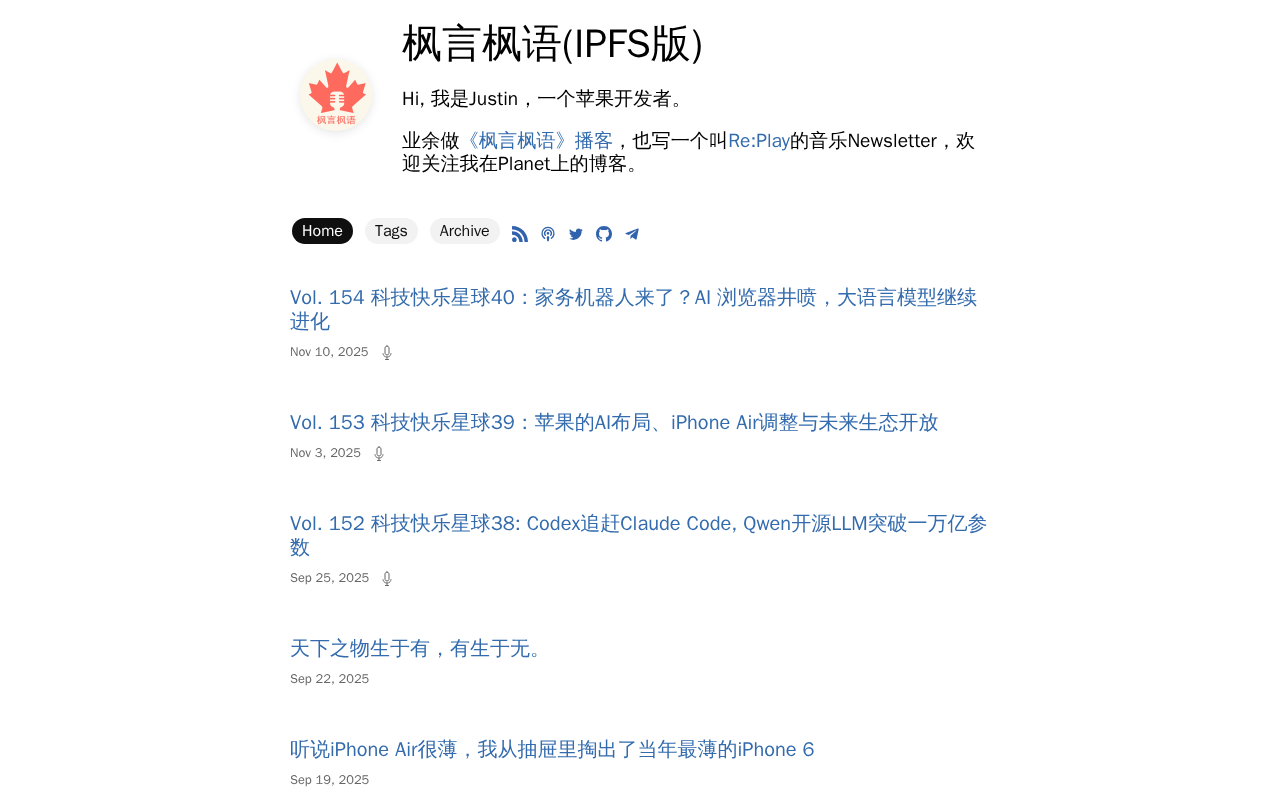This screenshot has width=1280, height=800.
Task: Select the Home tab
Action: (x=322, y=231)
